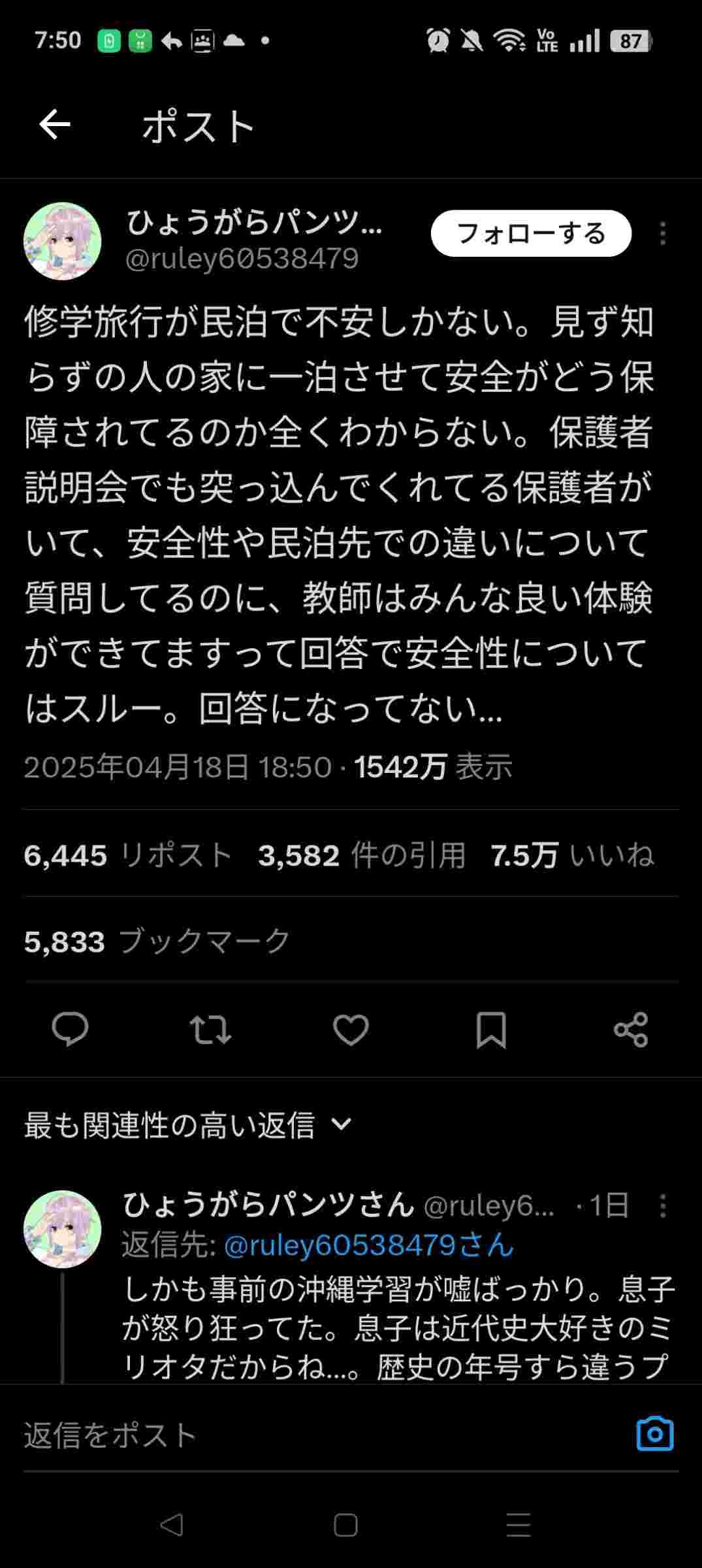Like the post with the heart icon
Image resolution: width=702 pixels, height=1568 pixels.
(351, 1030)
